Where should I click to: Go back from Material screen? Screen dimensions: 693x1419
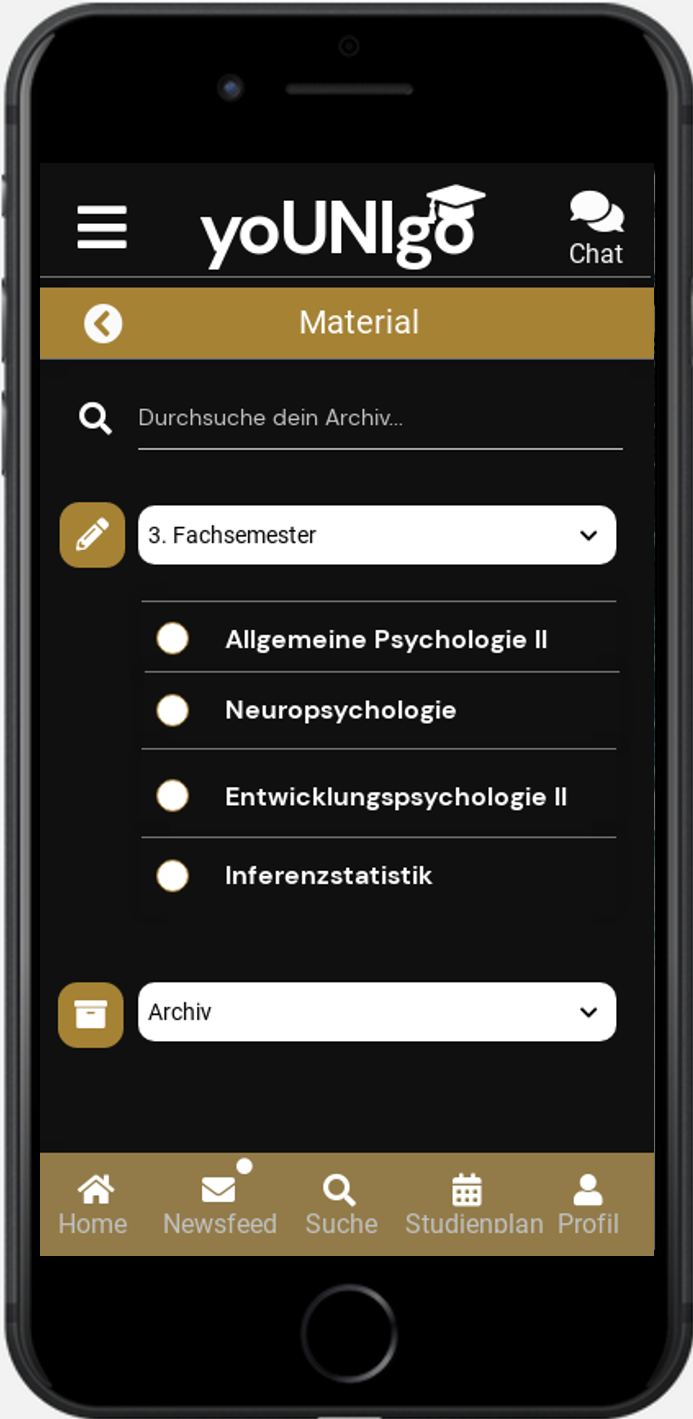pos(103,323)
